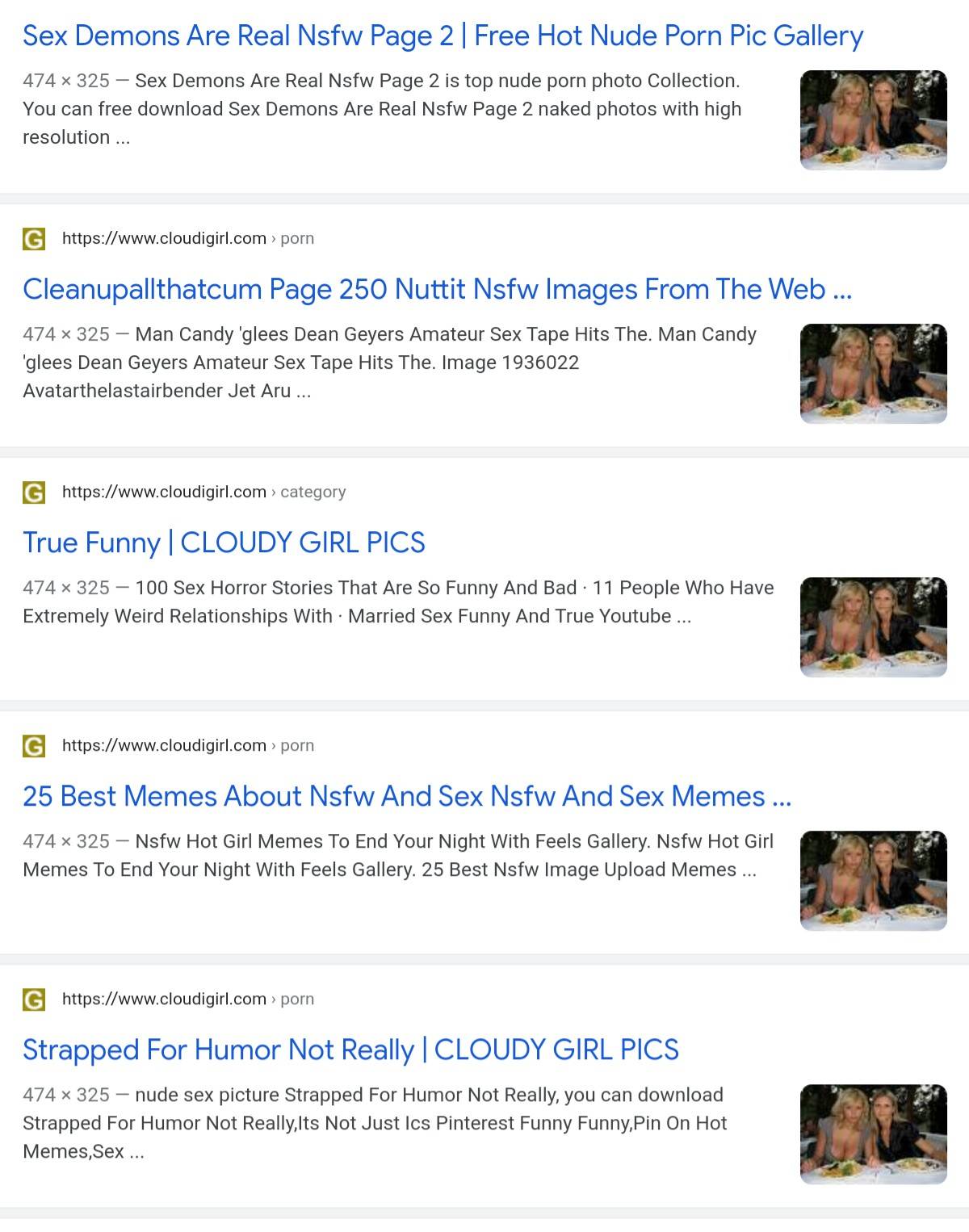Tap the thumbnail beside Strapped For Humor result
Viewport: 969px width, 1232px height.
tap(873, 1134)
